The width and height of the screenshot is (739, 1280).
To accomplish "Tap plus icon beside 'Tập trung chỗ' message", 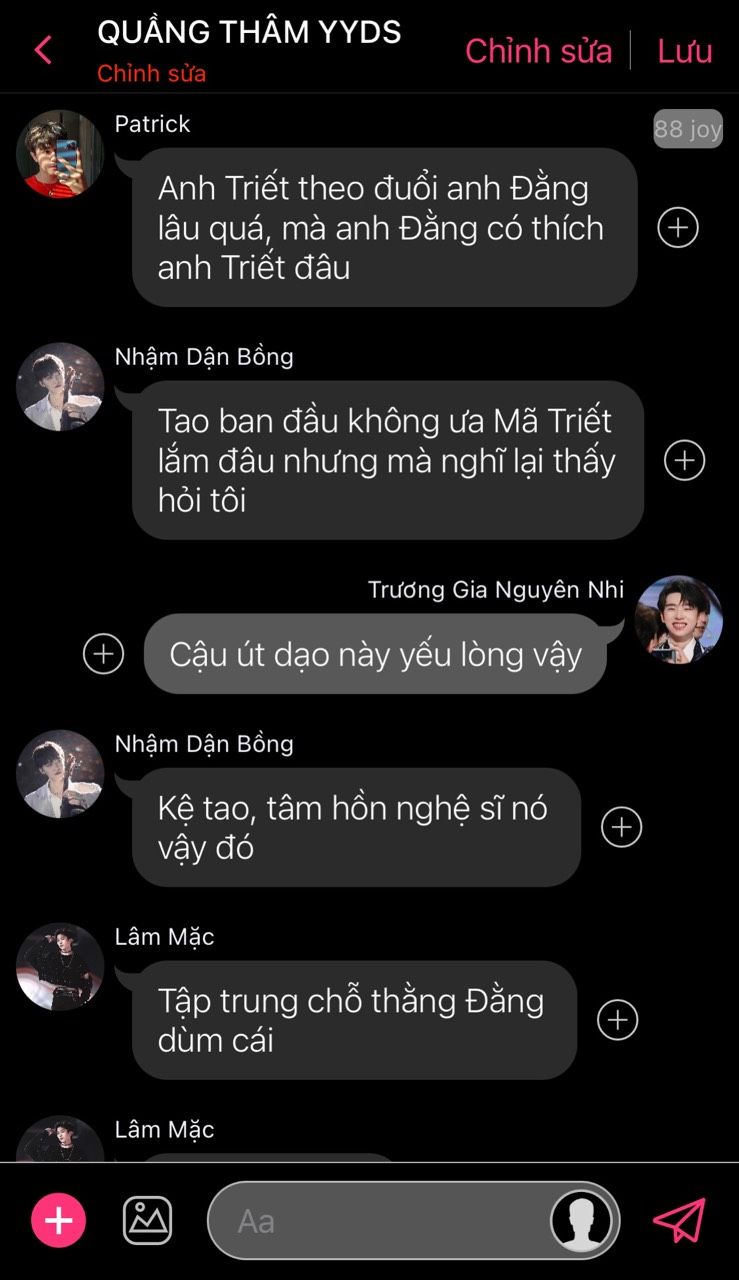I will click(x=617, y=1020).
